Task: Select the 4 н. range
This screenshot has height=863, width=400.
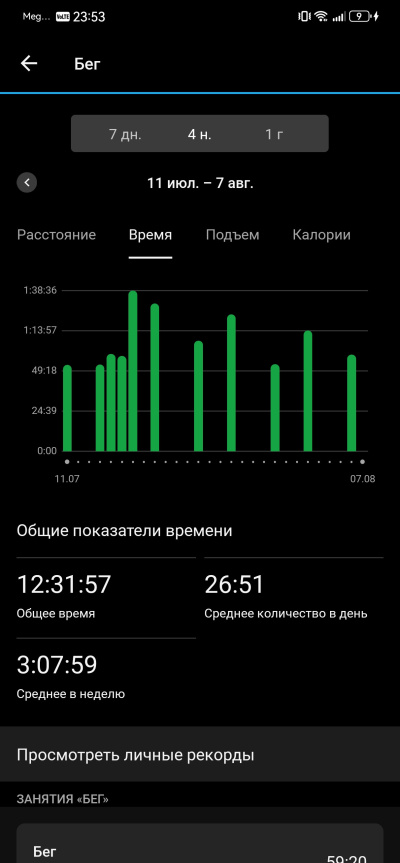Action: click(x=199, y=134)
